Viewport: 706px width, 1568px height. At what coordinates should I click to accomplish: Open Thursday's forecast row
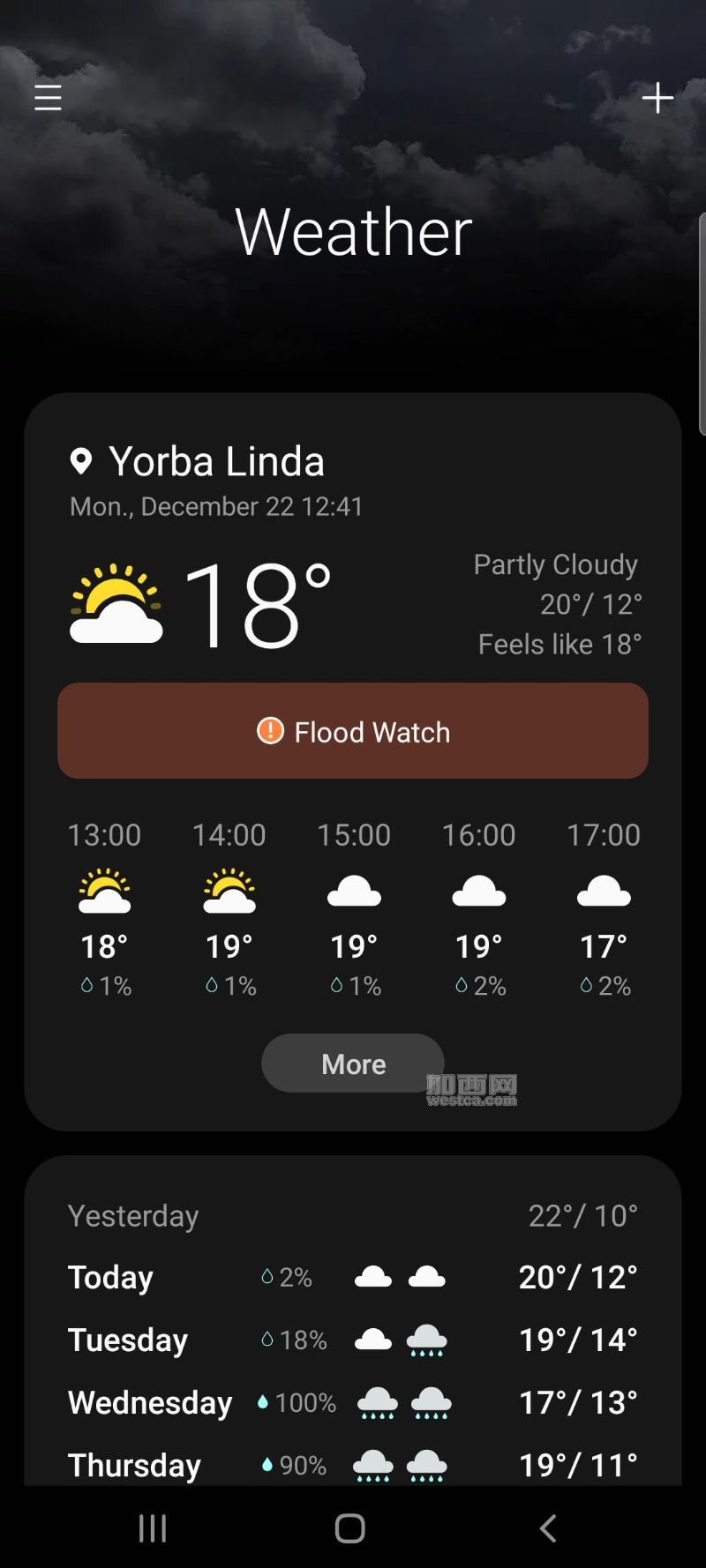[353, 1464]
